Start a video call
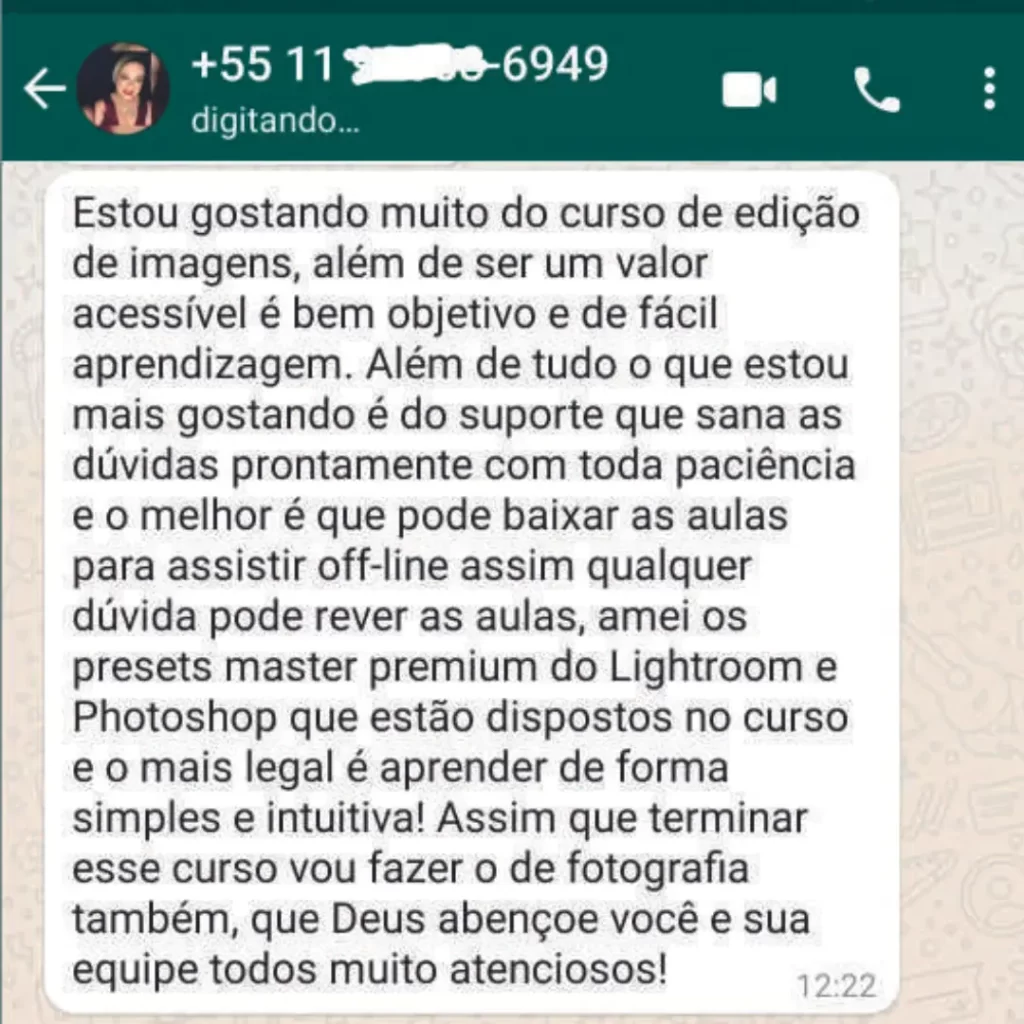The width and height of the screenshot is (1024, 1024). (x=749, y=90)
